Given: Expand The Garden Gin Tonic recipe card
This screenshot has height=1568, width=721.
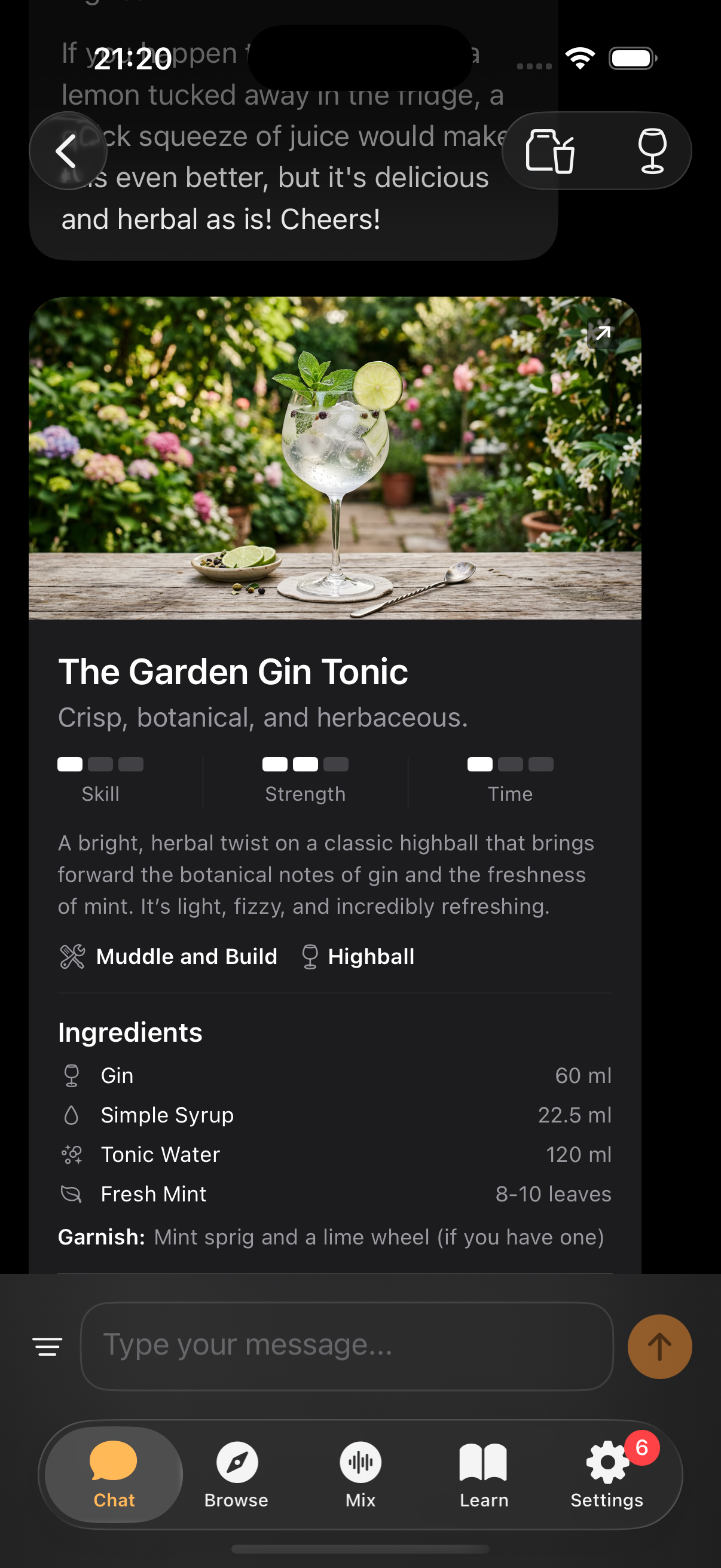Looking at the screenshot, I should pos(603,333).
